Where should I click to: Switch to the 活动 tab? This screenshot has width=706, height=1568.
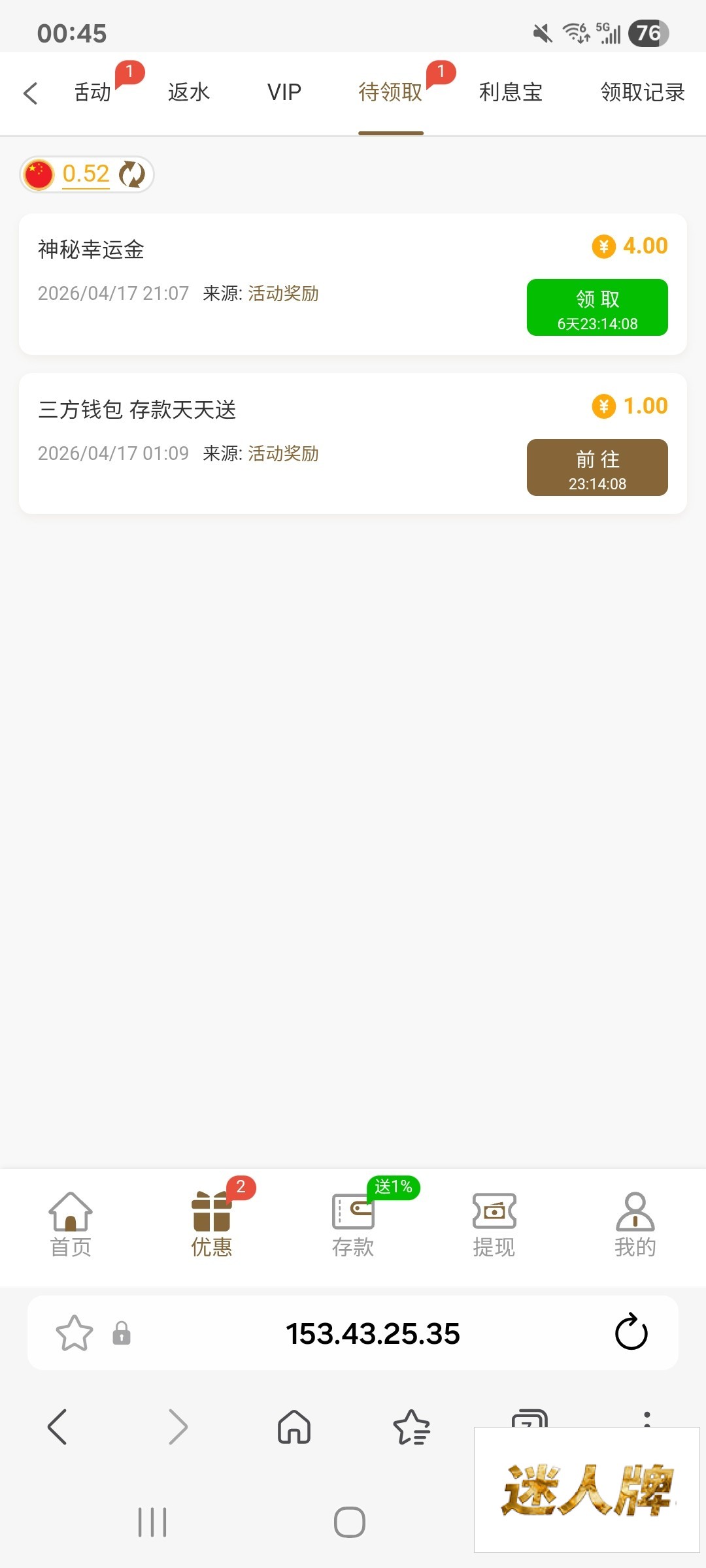click(93, 93)
